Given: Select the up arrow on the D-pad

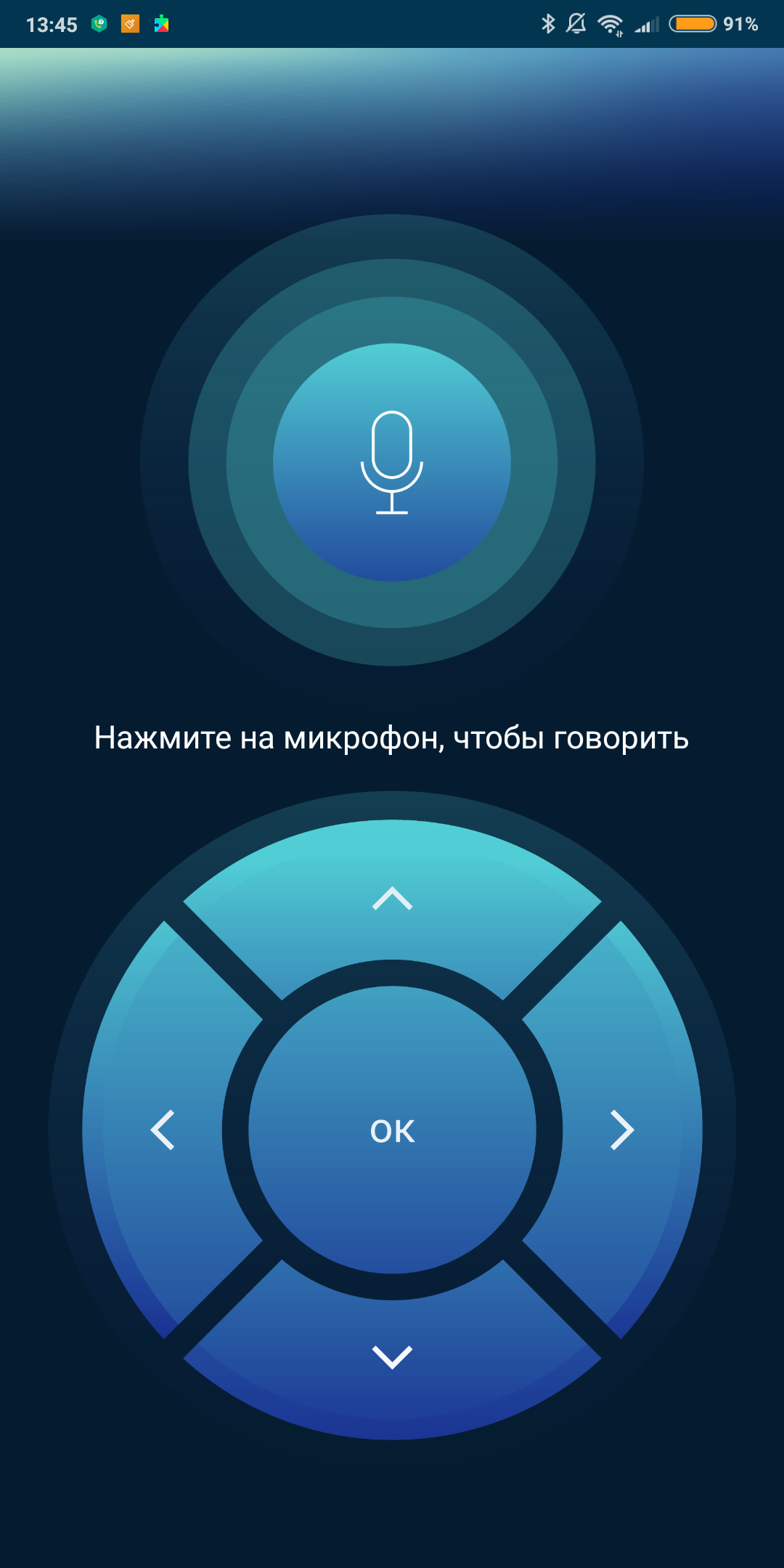Looking at the screenshot, I should [x=392, y=899].
